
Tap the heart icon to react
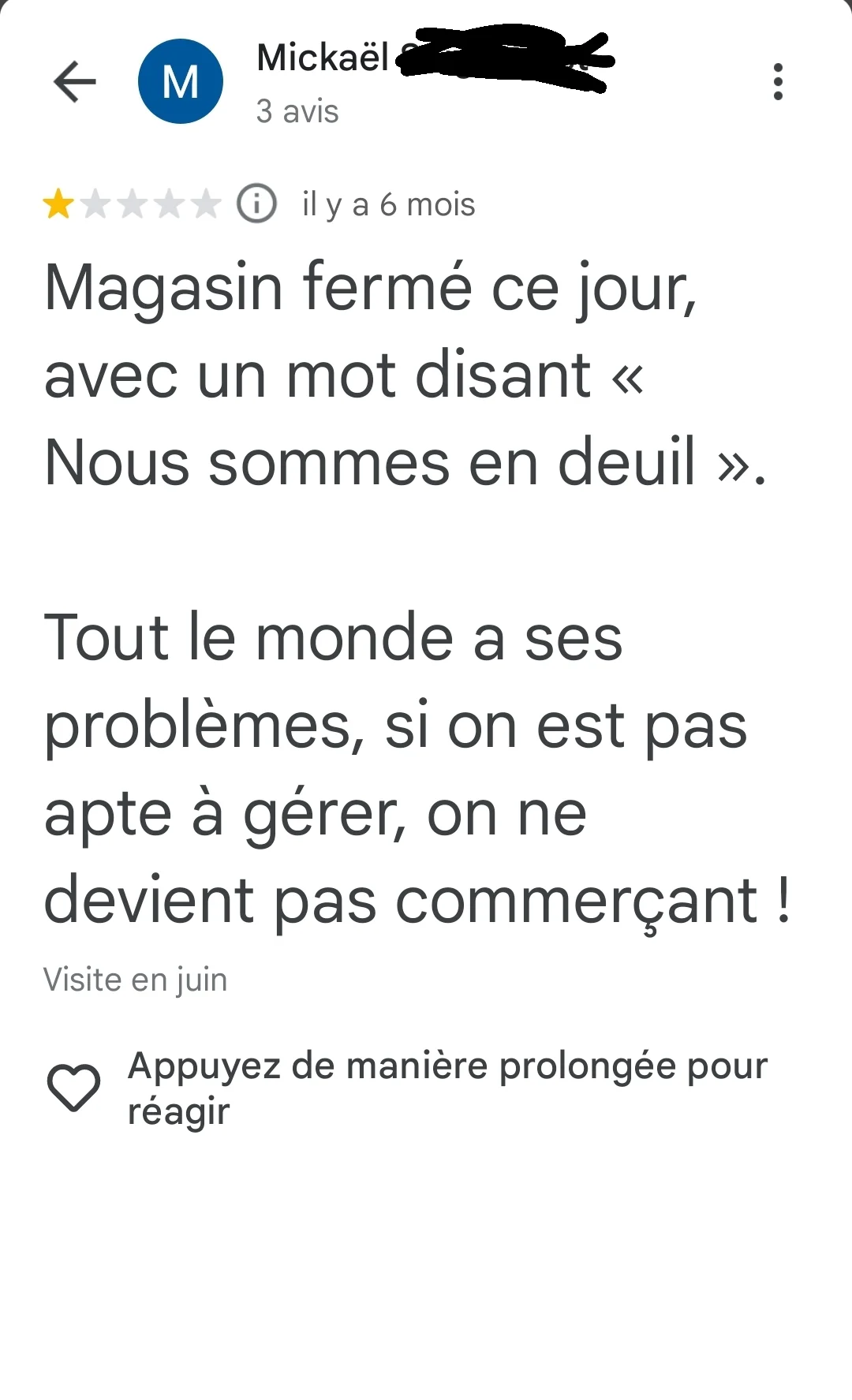[x=73, y=1088]
